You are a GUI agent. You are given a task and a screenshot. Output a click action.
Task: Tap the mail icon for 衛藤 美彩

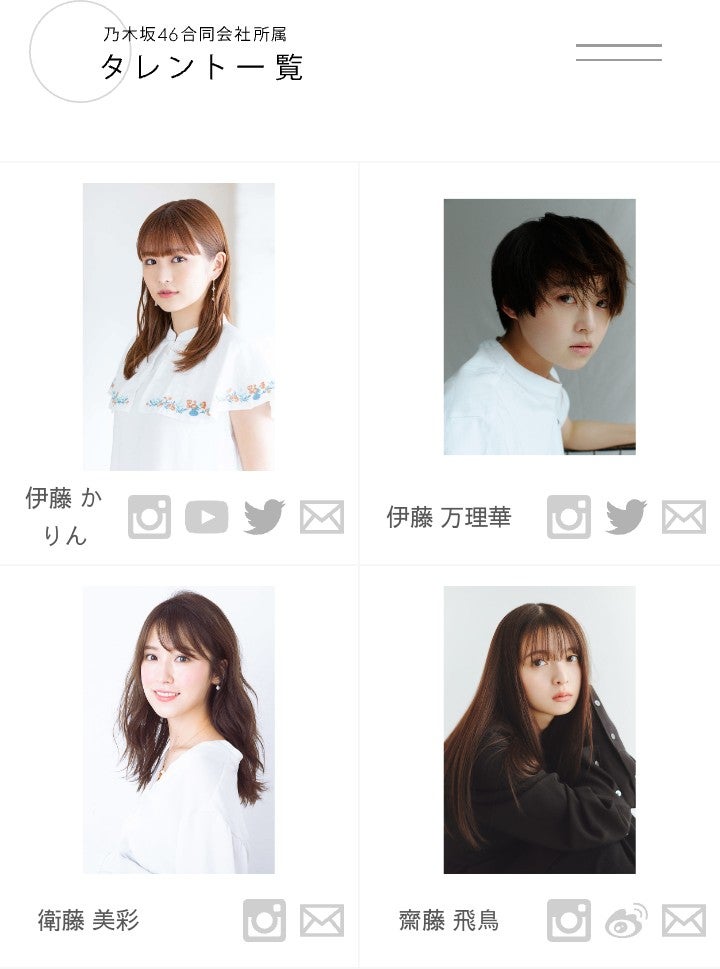[322, 920]
